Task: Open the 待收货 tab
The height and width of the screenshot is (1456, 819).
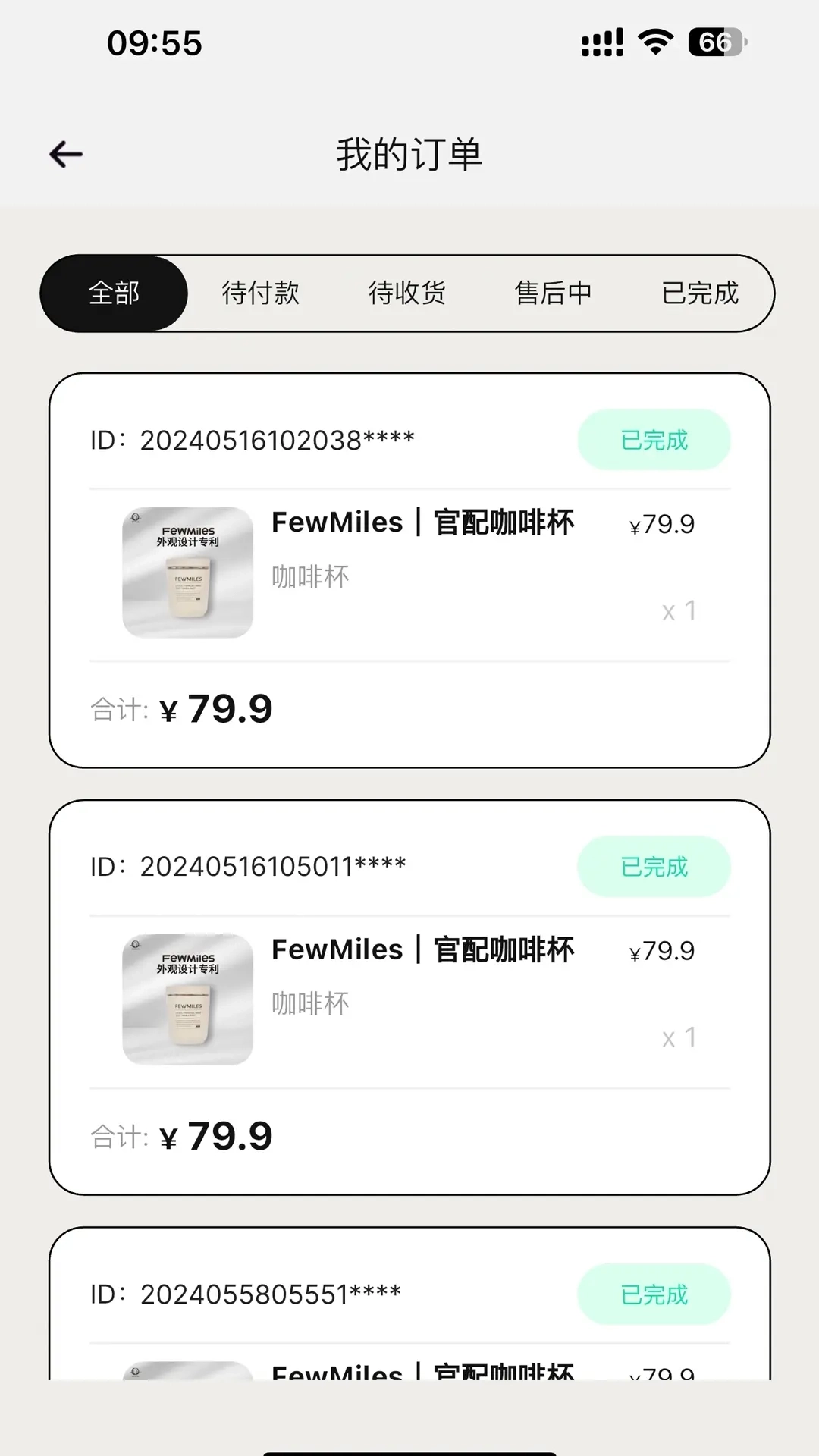Action: [x=407, y=293]
